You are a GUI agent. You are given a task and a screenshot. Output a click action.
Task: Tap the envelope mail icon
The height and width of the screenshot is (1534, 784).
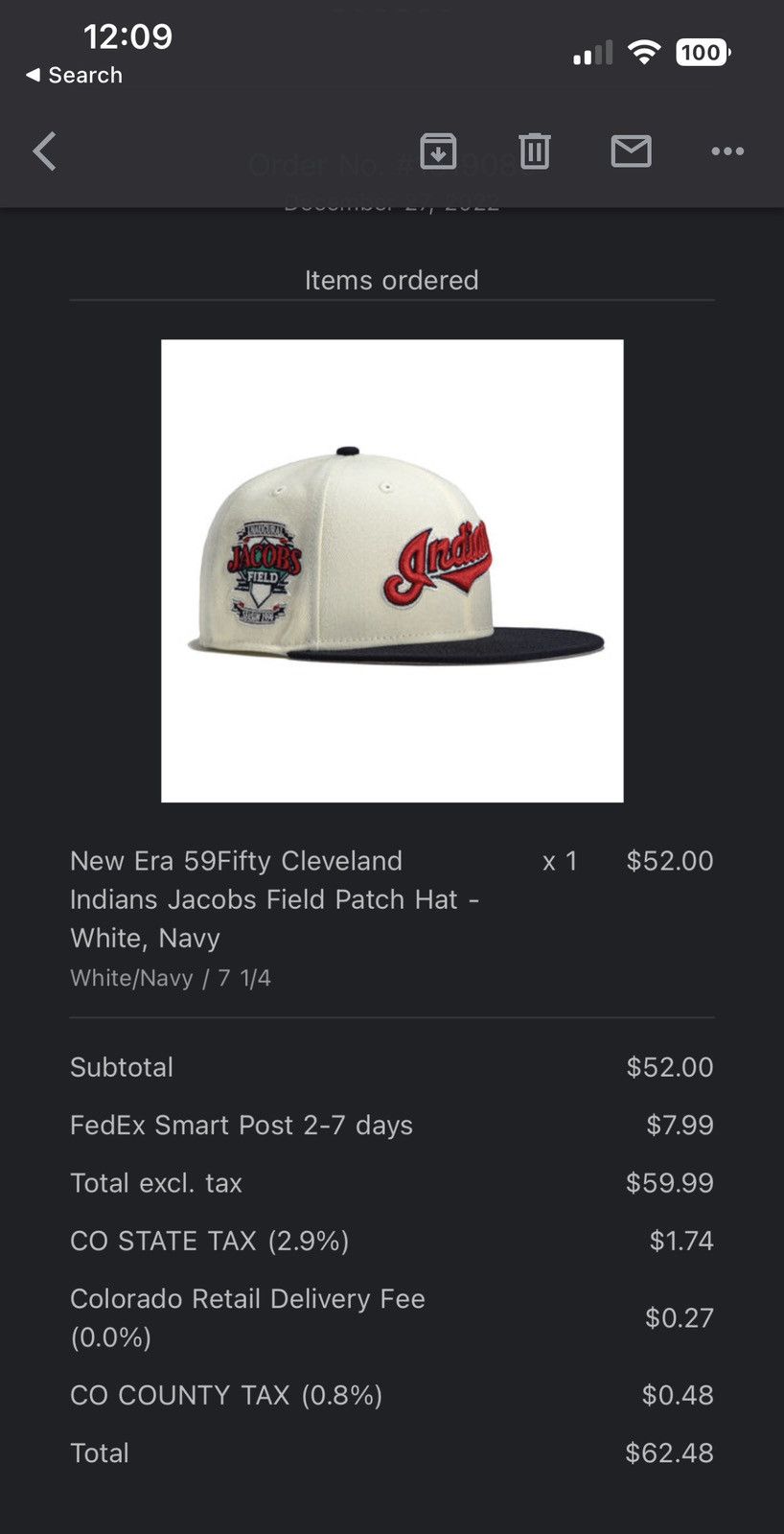click(x=631, y=151)
